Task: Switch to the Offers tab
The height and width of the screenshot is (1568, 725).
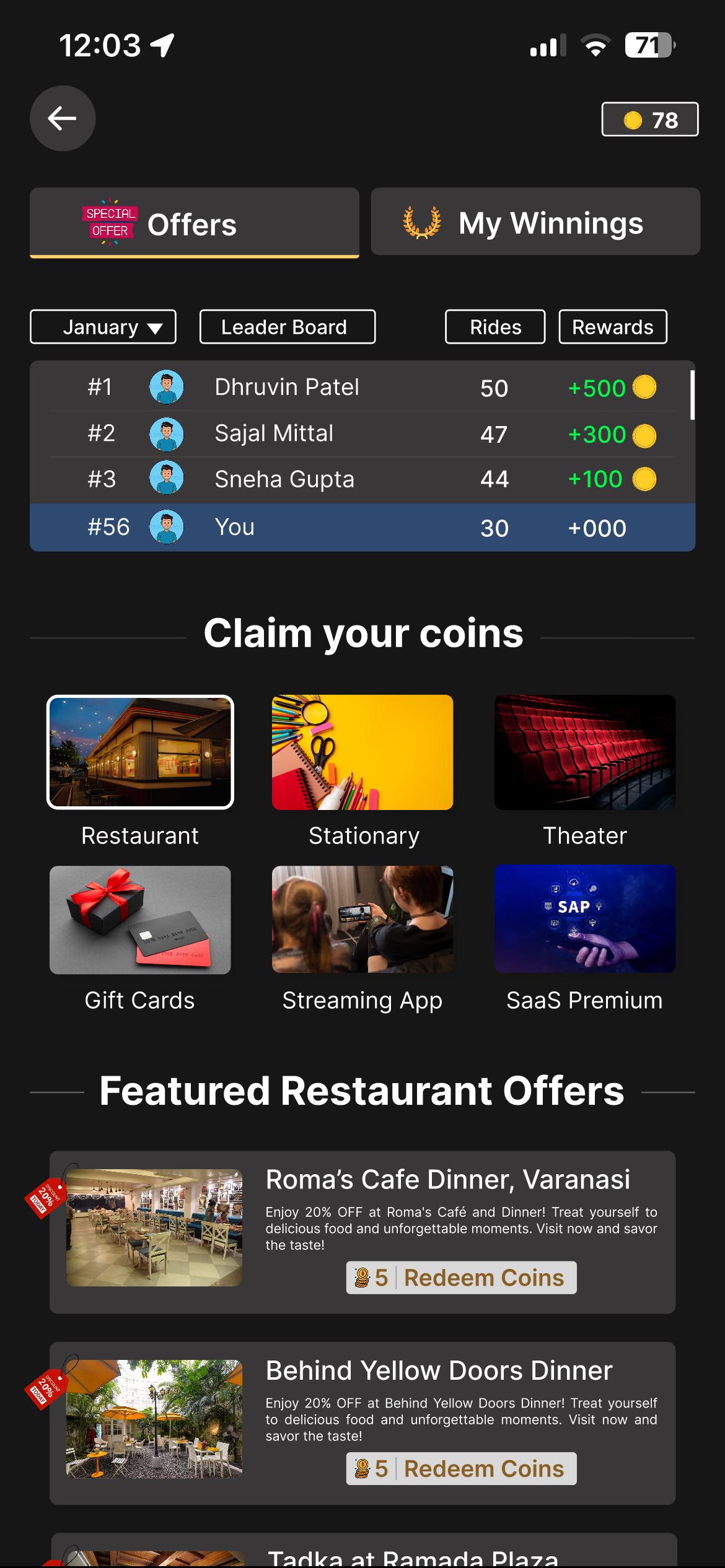Action: [195, 223]
